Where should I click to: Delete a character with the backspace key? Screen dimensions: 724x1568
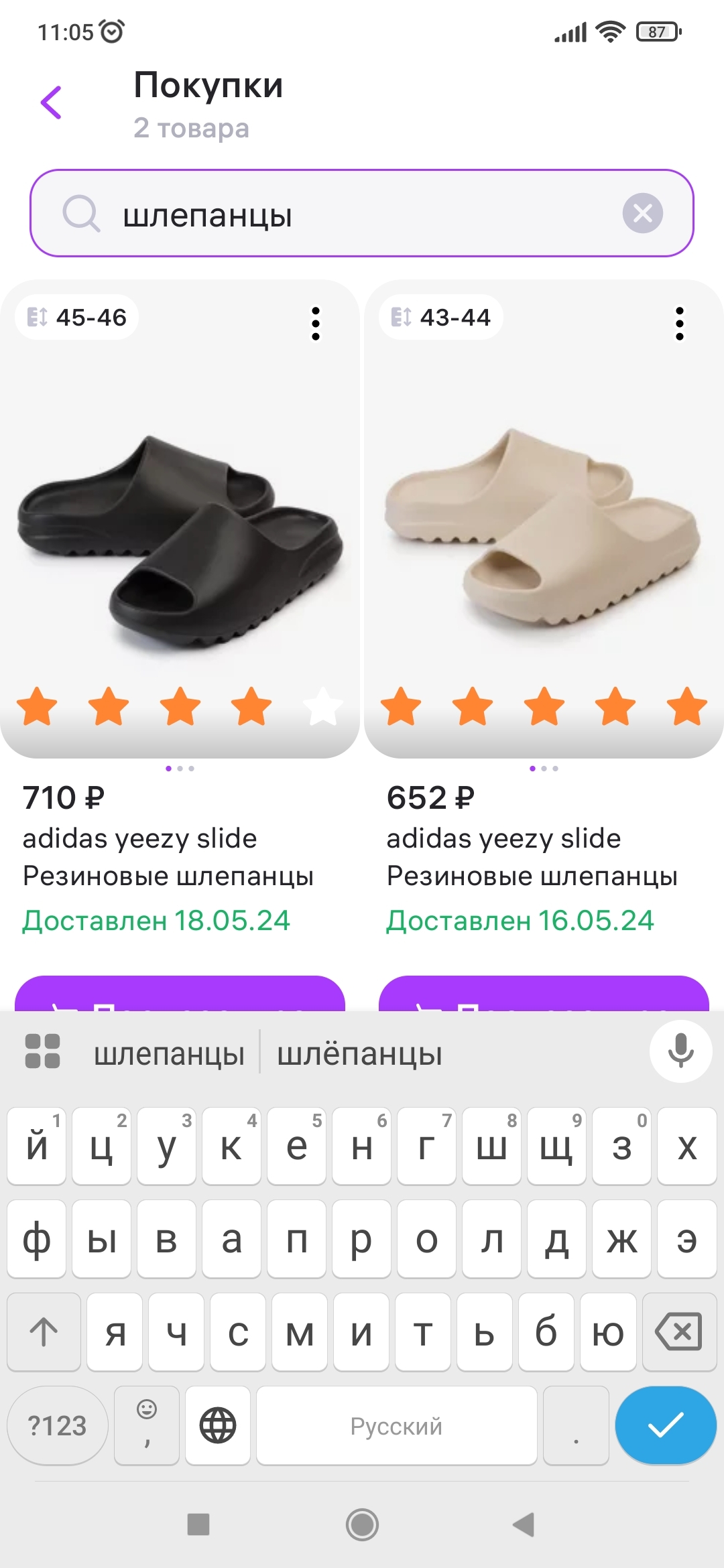click(x=678, y=1331)
